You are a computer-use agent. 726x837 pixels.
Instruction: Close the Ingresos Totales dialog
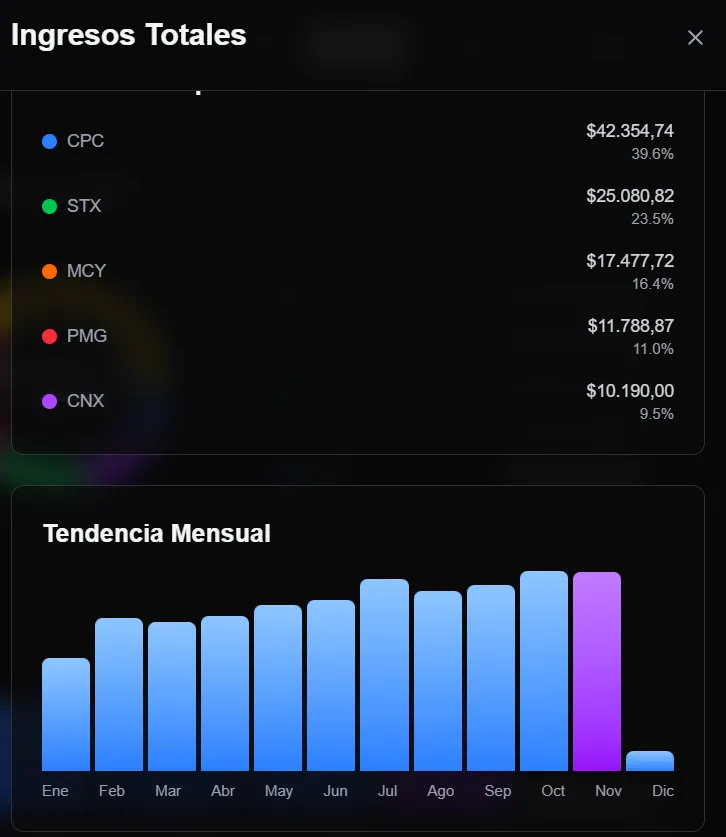click(x=696, y=37)
